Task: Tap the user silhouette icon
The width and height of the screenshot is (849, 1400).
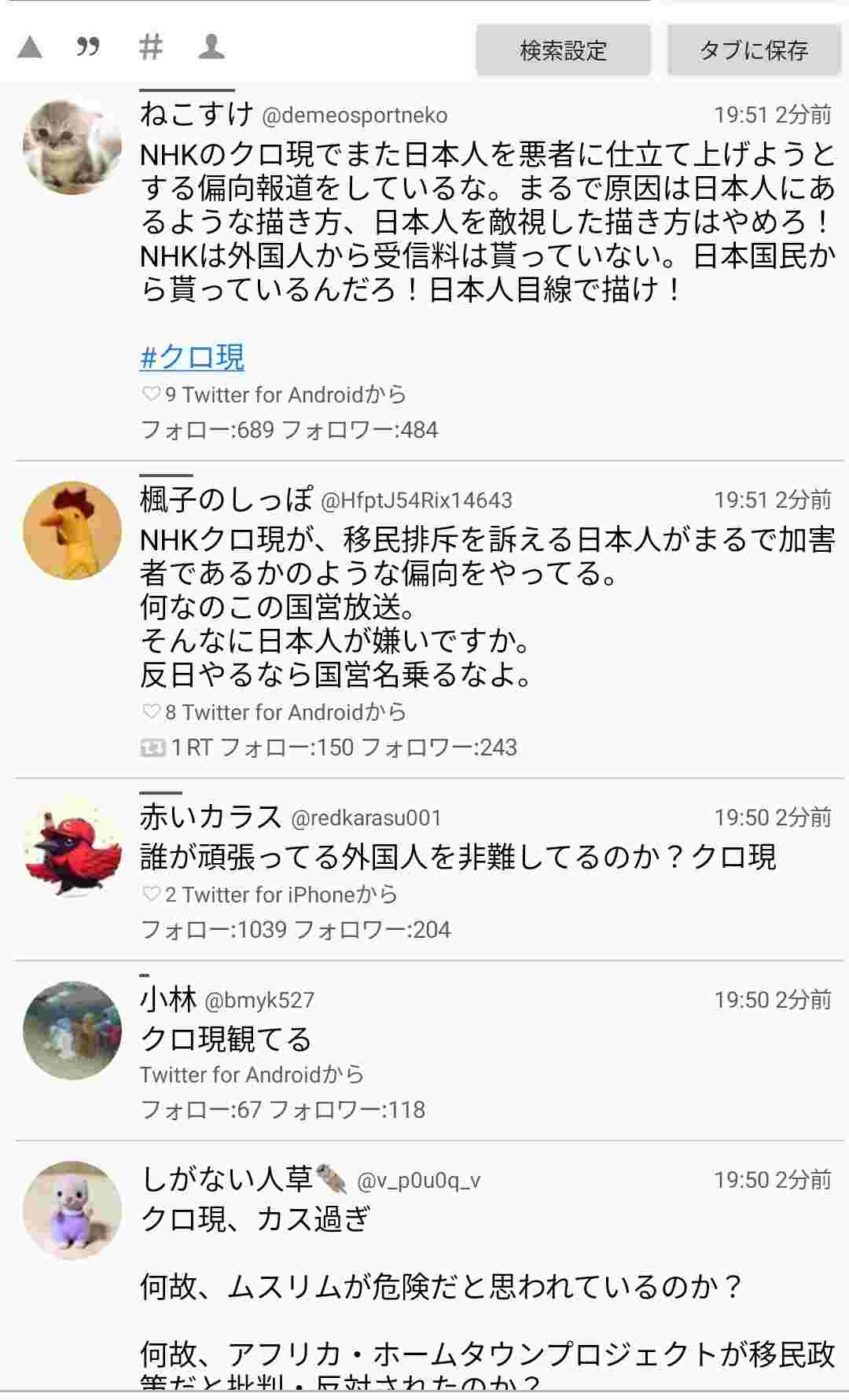Action: [211, 47]
